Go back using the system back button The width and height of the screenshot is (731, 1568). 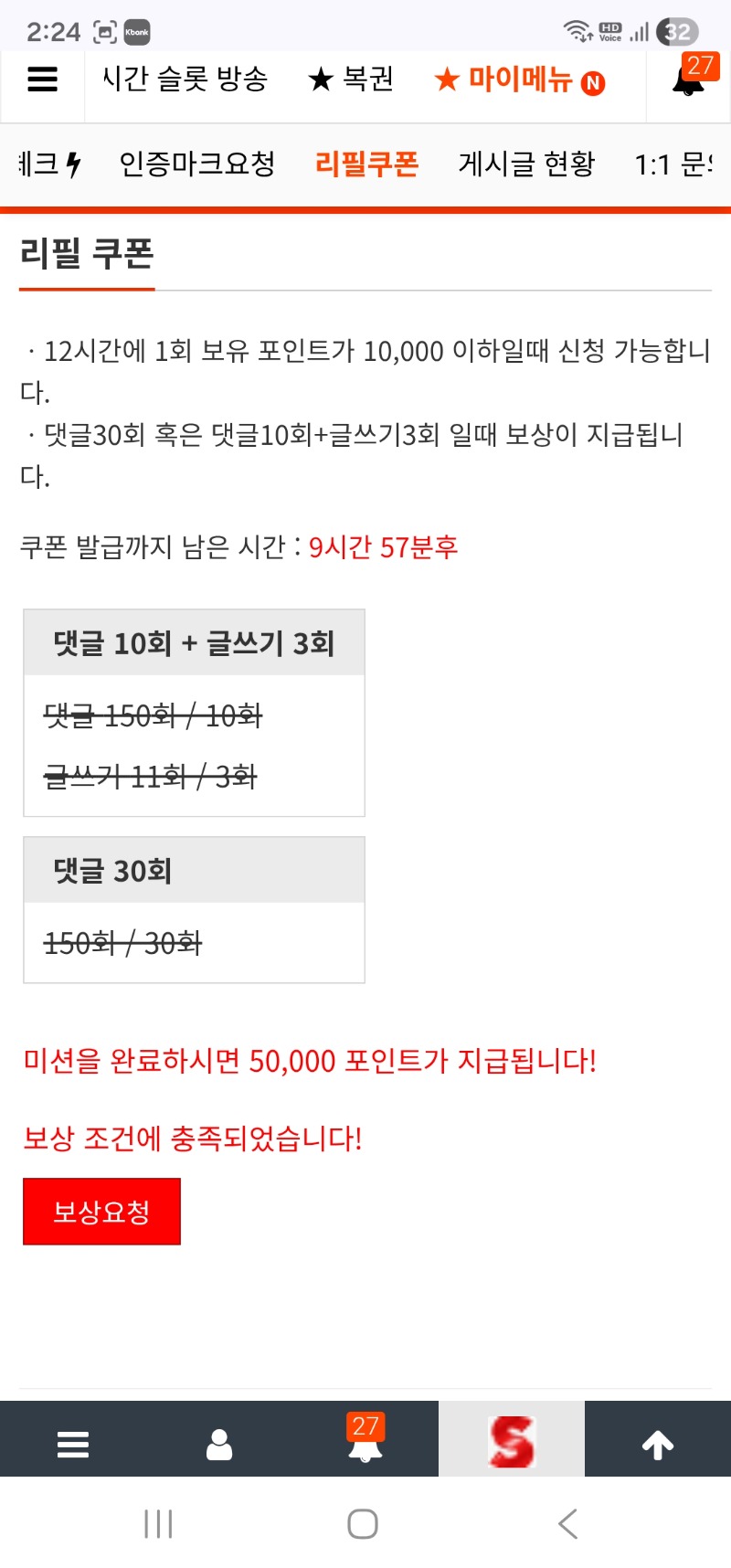pyautogui.click(x=567, y=1523)
